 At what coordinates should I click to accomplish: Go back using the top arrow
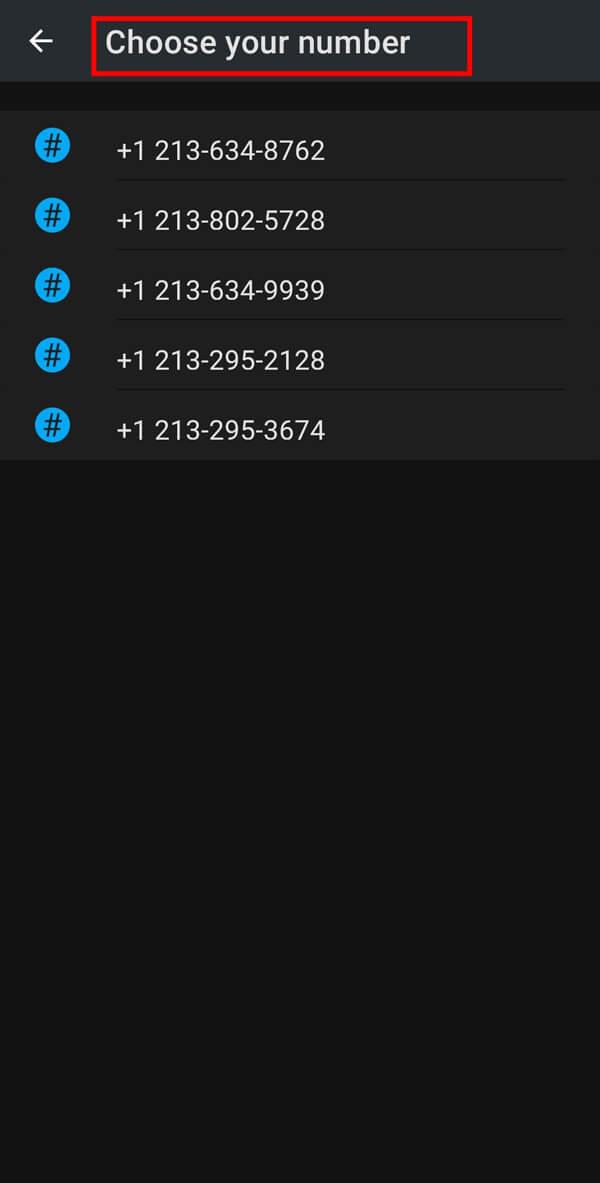pyautogui.click(x=41, y=41)
